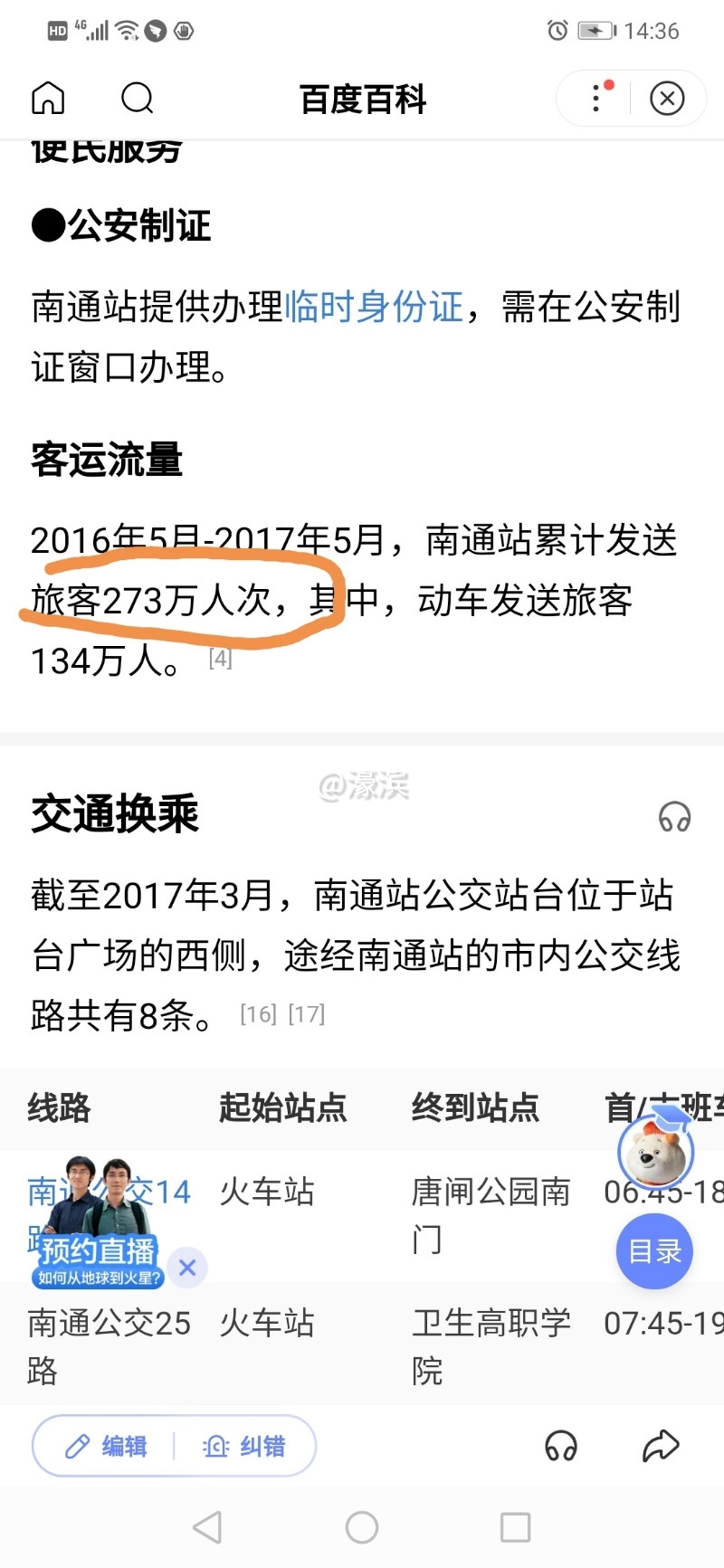Go to the Baidu Baike home icon
Viewport: 724px width, 1568px height.
coord(48,98)
